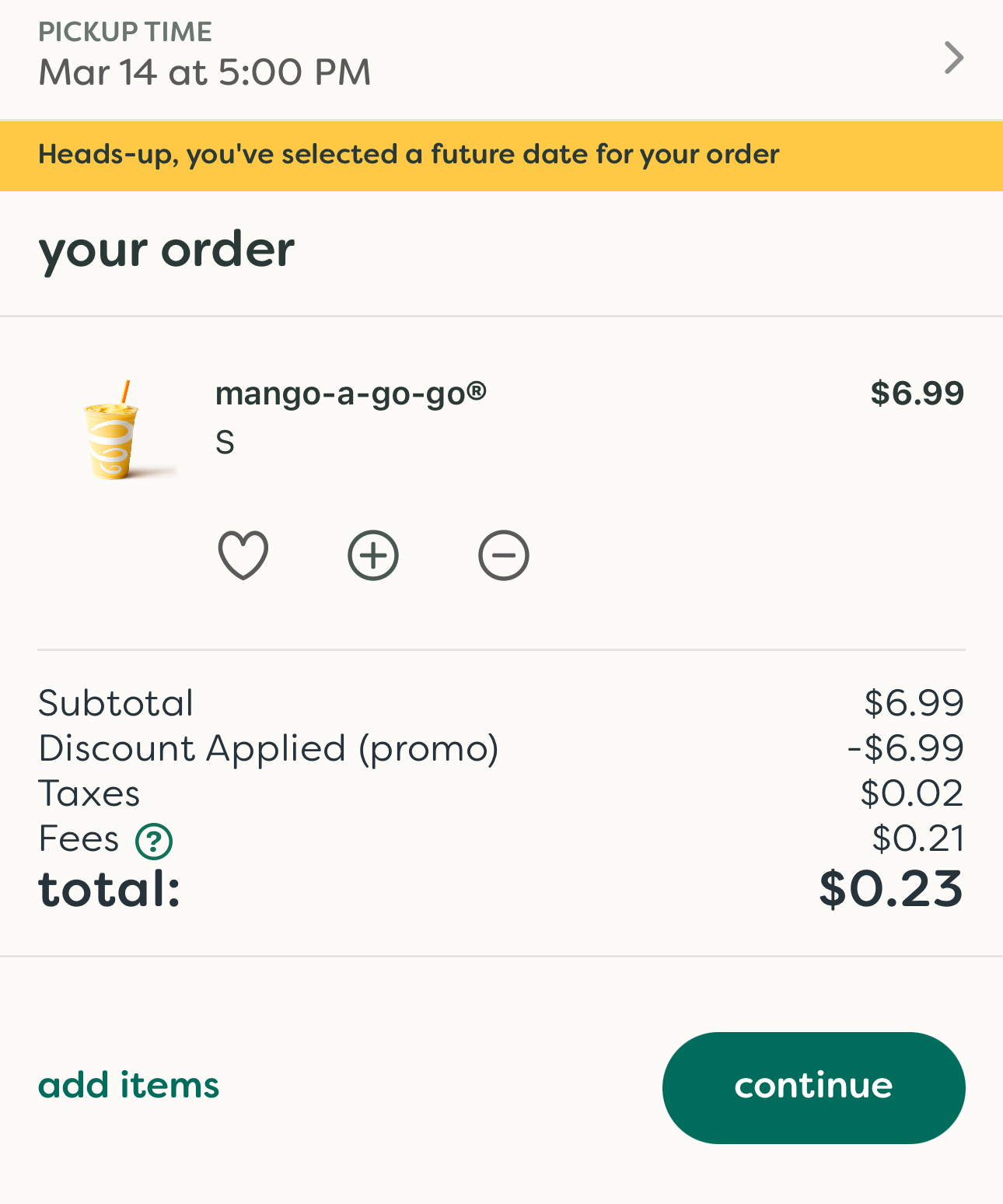Viewport: 1003px width, 1204px height.
Task: Open mango-a-go-go item details
Action: tap(351, 394)
